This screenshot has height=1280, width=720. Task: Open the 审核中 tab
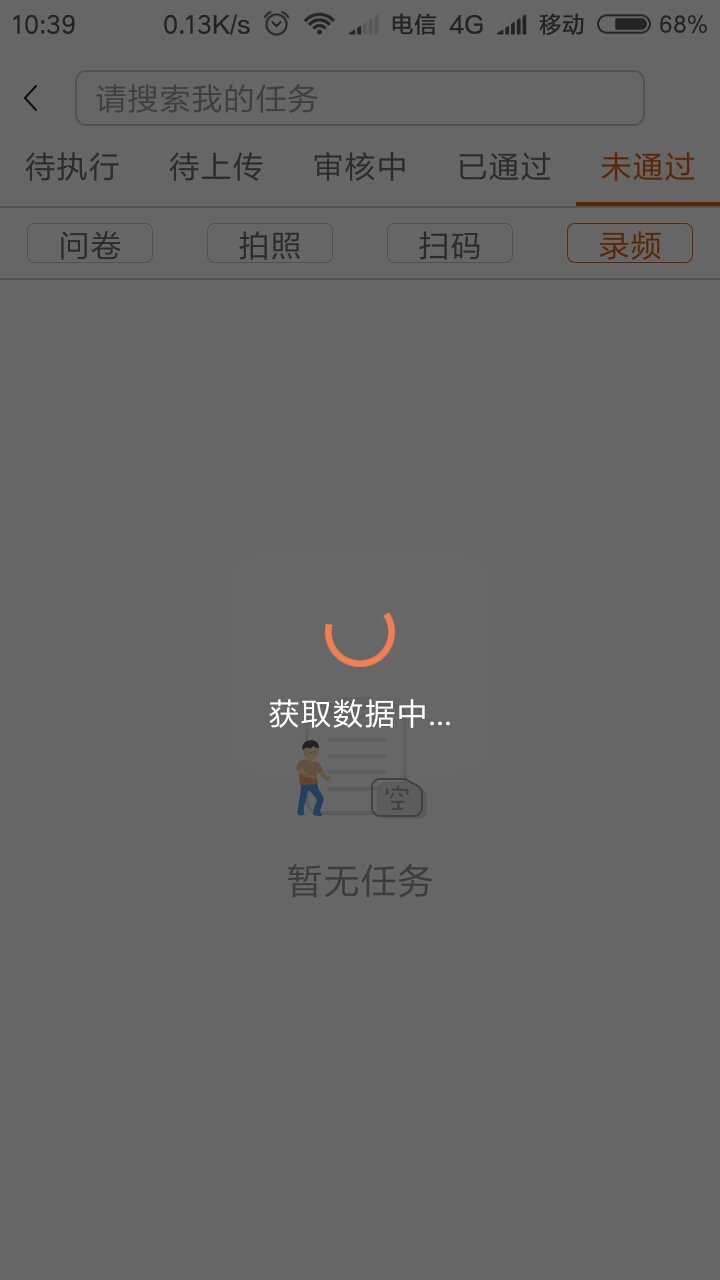click(x=360, y=167)
